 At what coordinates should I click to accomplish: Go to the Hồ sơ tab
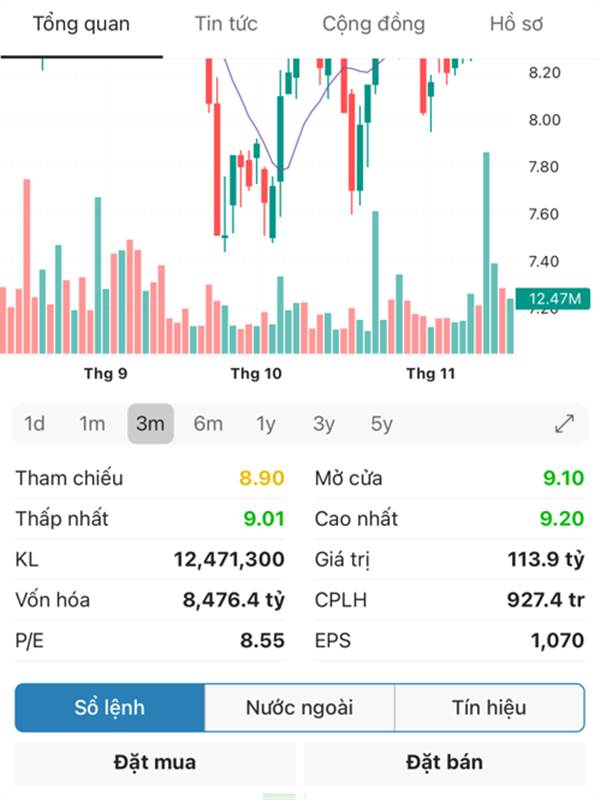[516, 25]
